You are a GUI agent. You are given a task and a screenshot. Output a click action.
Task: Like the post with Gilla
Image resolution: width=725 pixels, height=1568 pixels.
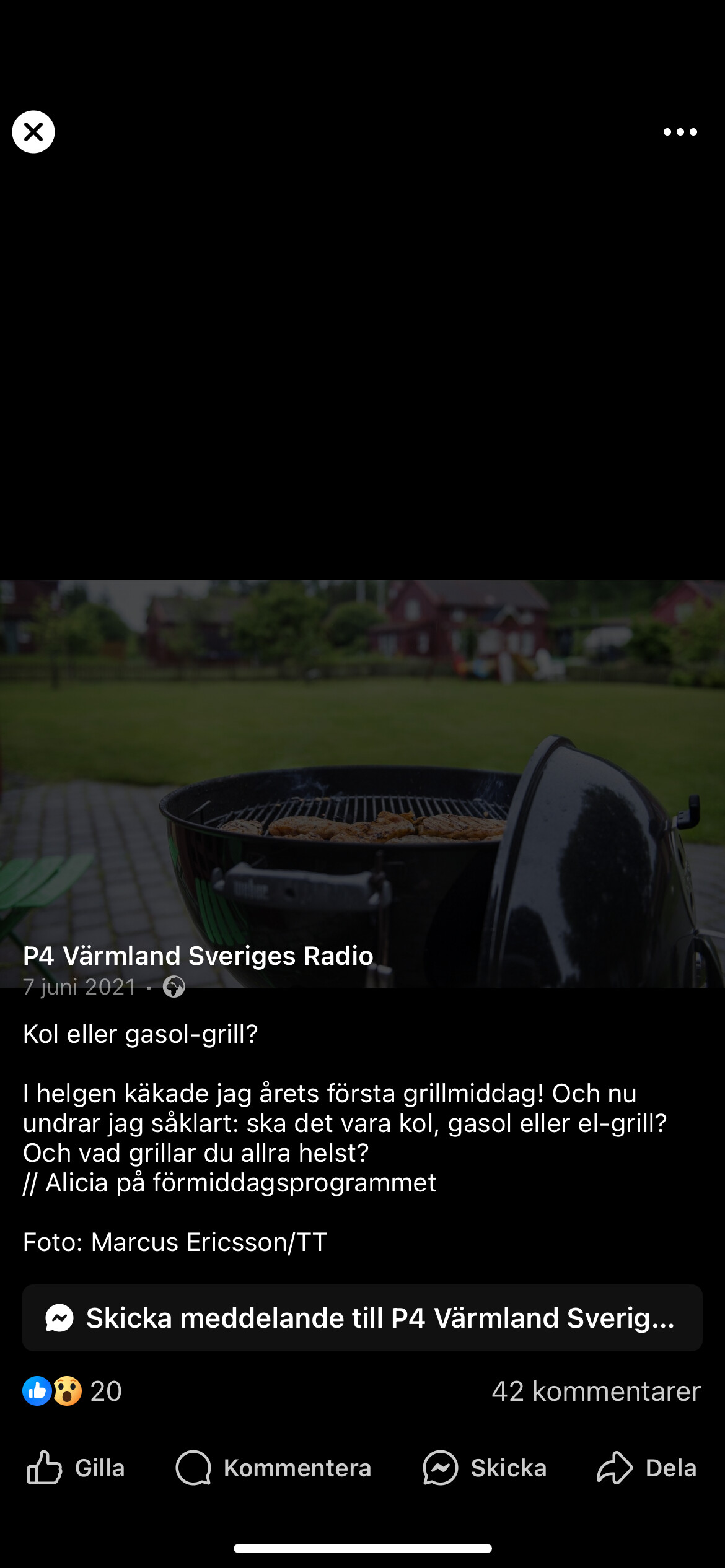tap(76, 1468)
